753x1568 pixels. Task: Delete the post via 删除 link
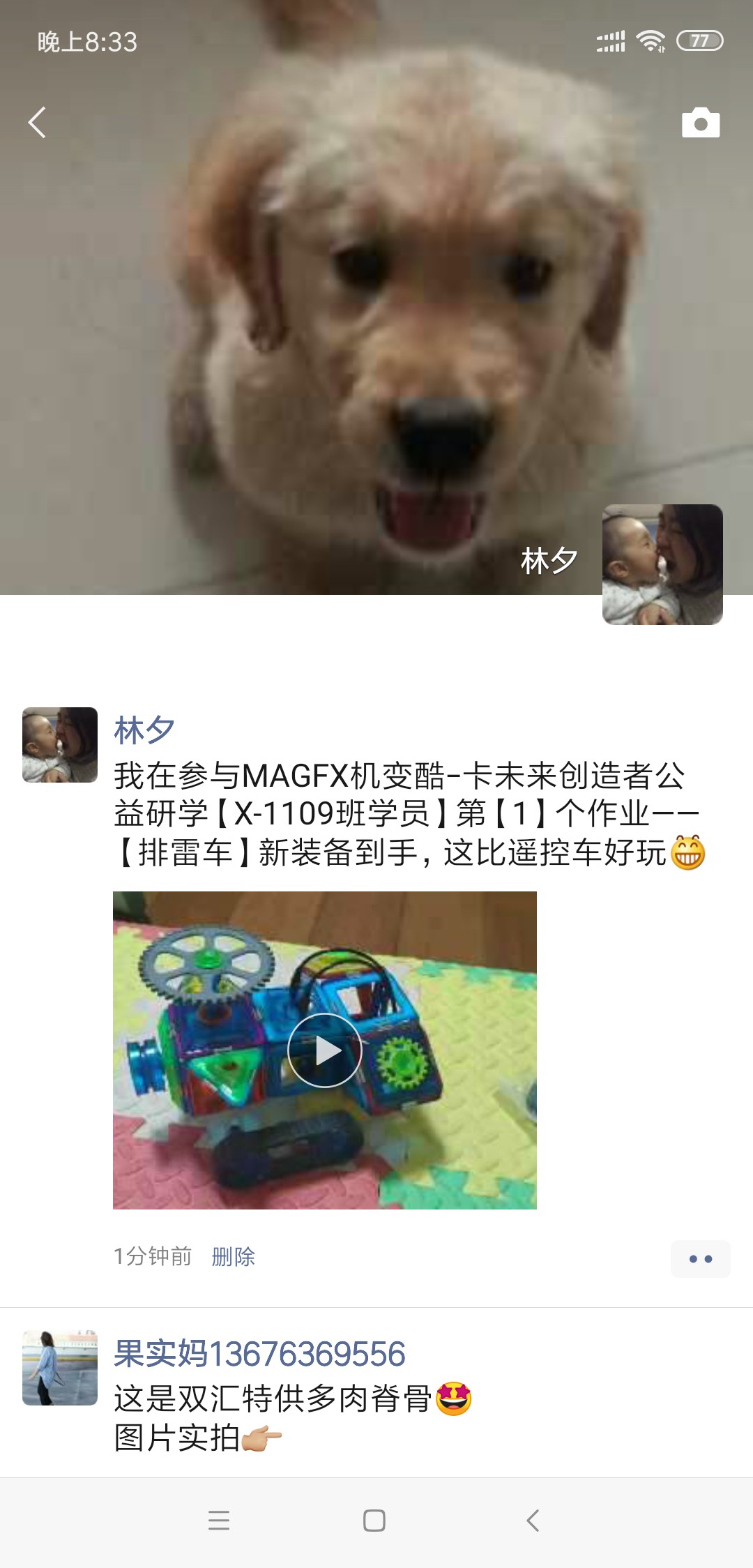point(233,1257)
